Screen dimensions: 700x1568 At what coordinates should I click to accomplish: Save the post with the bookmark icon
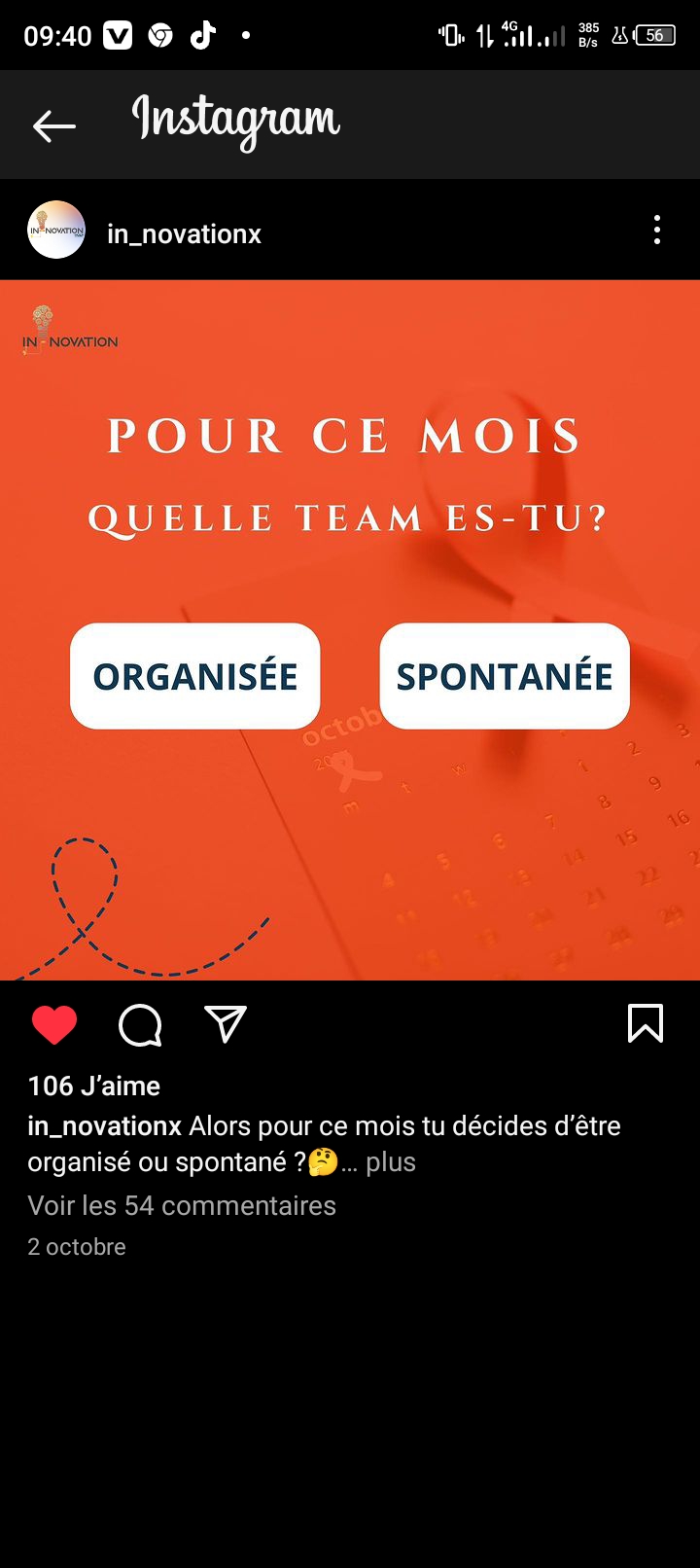click(x=646, y=1024)
